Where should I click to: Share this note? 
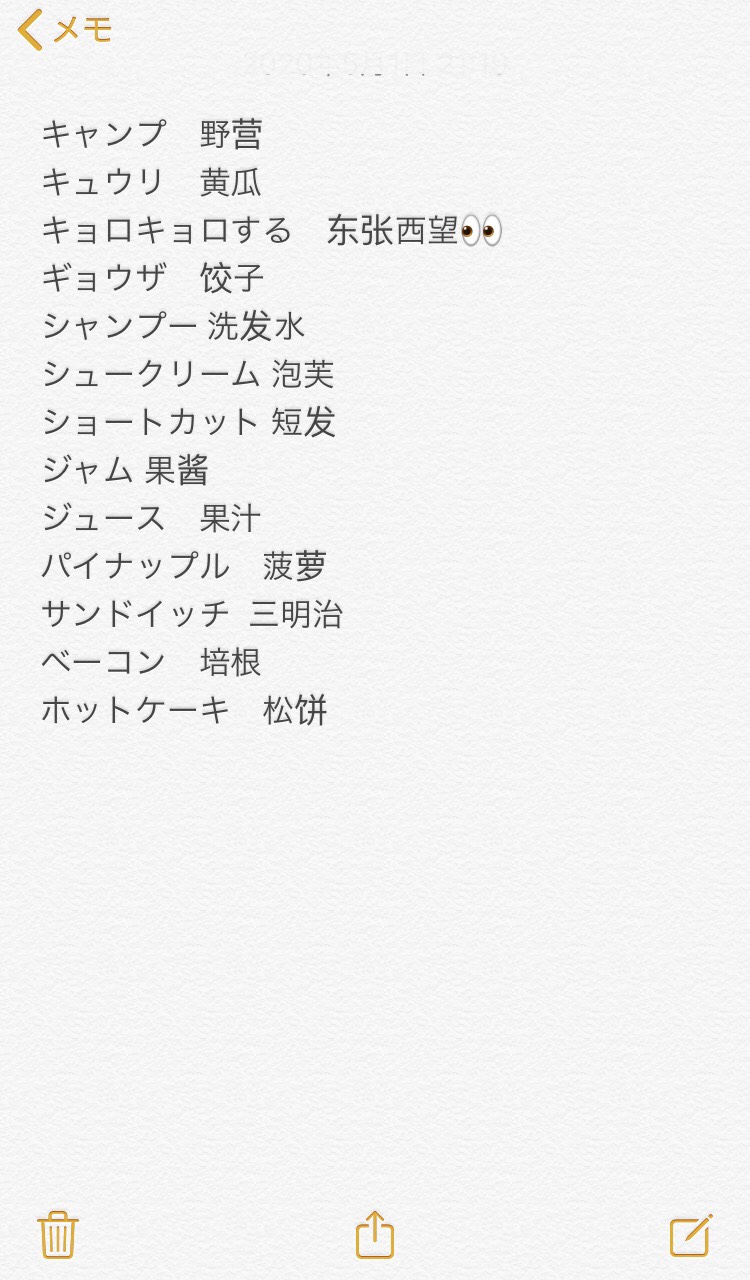(375, 1234)
